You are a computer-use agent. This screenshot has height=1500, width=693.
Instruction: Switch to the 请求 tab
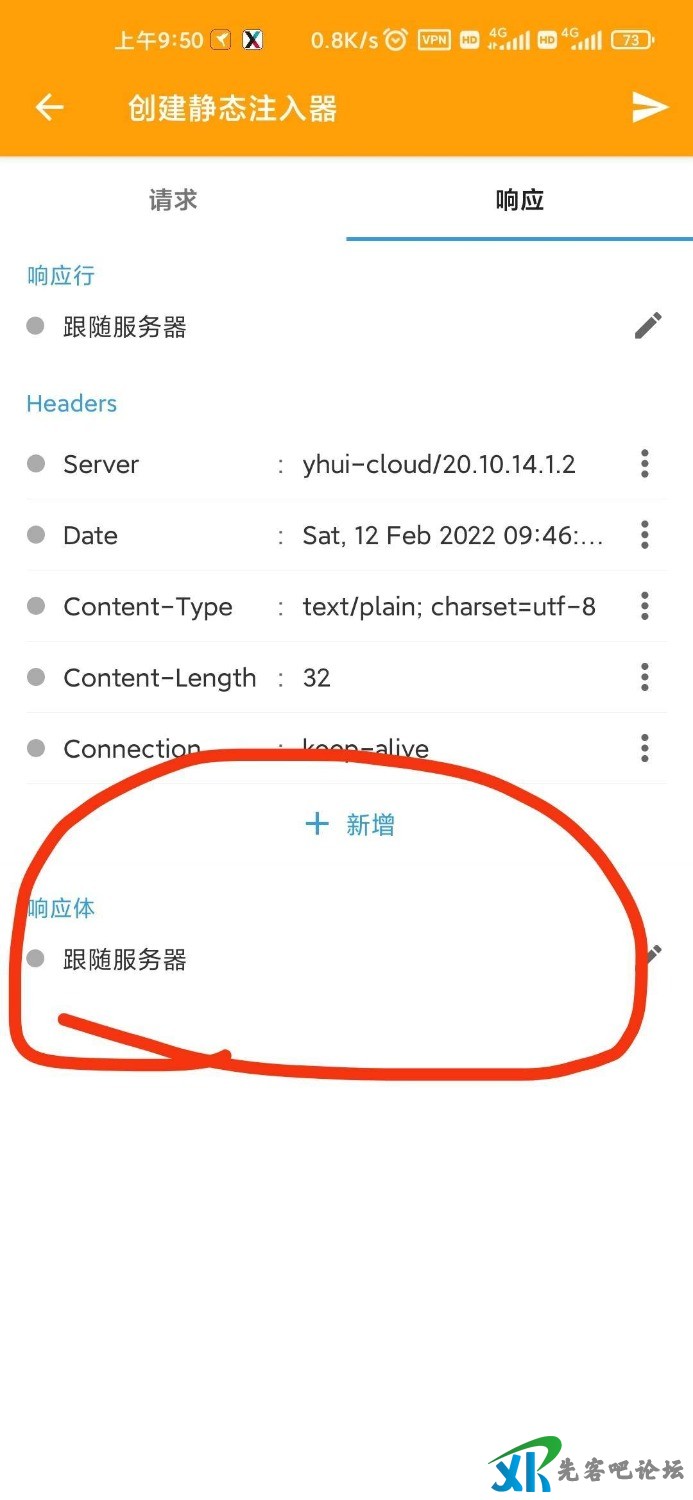point(173,200)
